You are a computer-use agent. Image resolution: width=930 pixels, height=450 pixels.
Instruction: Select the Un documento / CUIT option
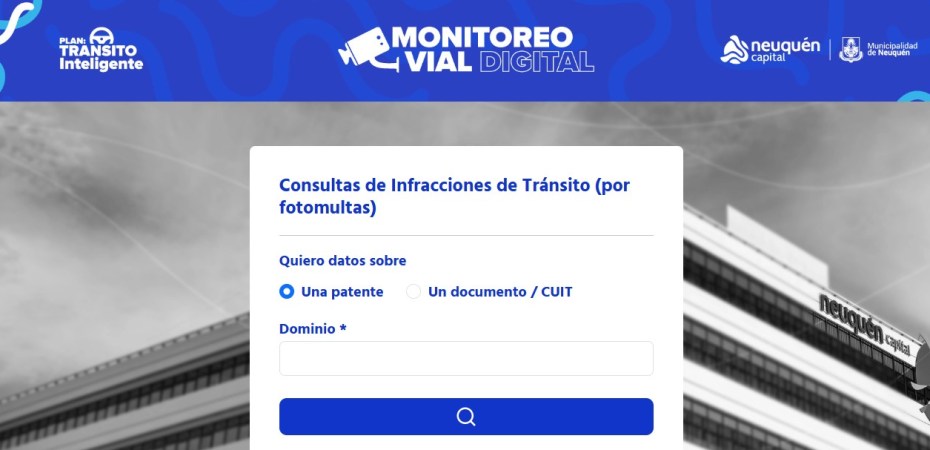[414, 292]
